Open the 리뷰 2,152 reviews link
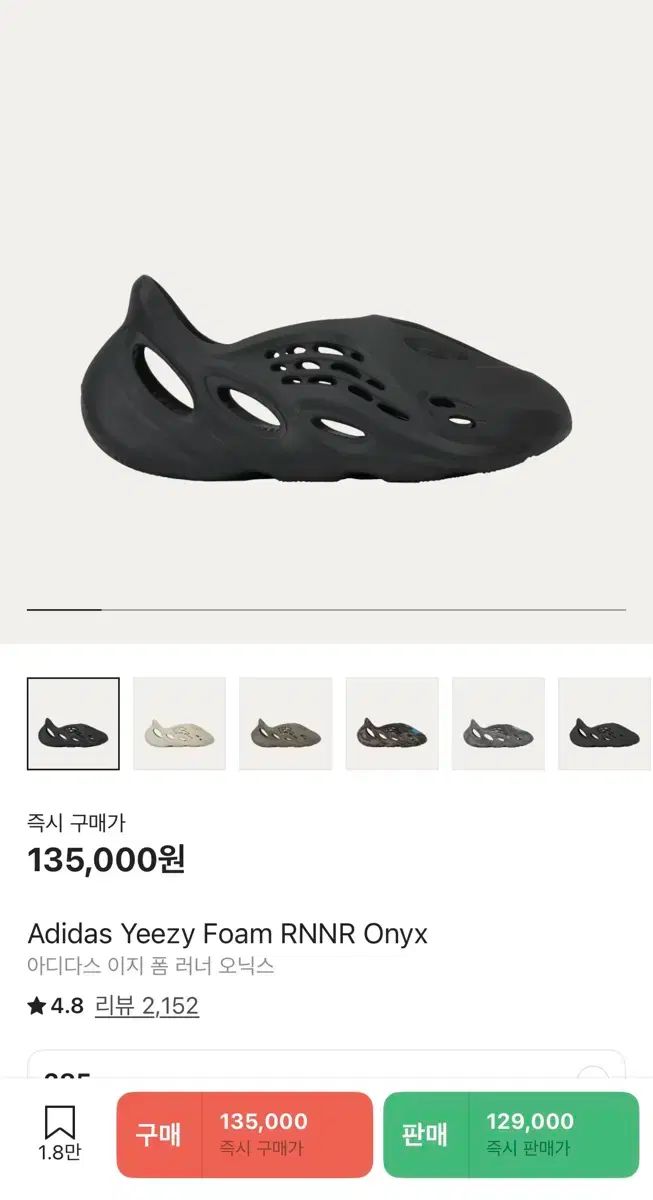 tap(147, 1006)
